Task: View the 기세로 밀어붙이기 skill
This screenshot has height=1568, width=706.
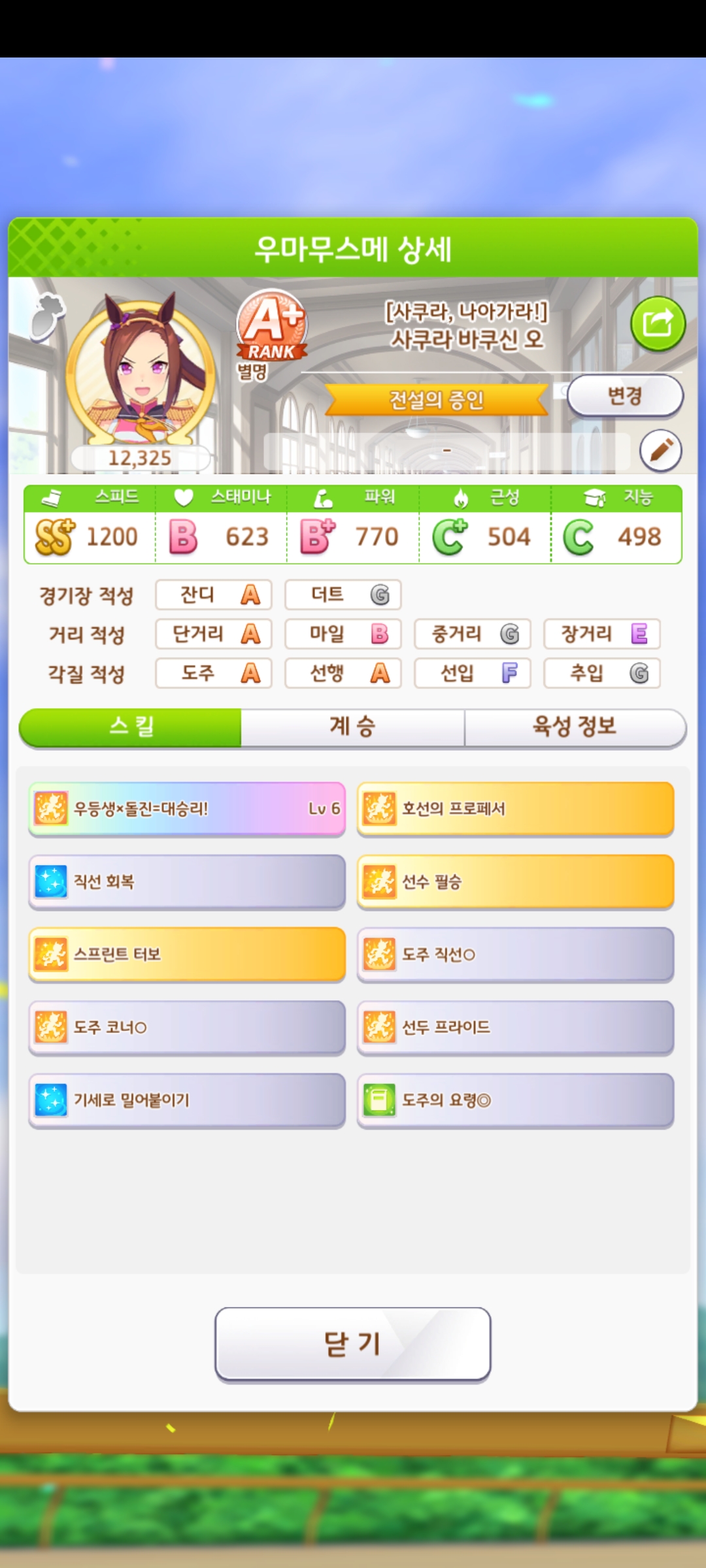Action: coord(187,1100)
